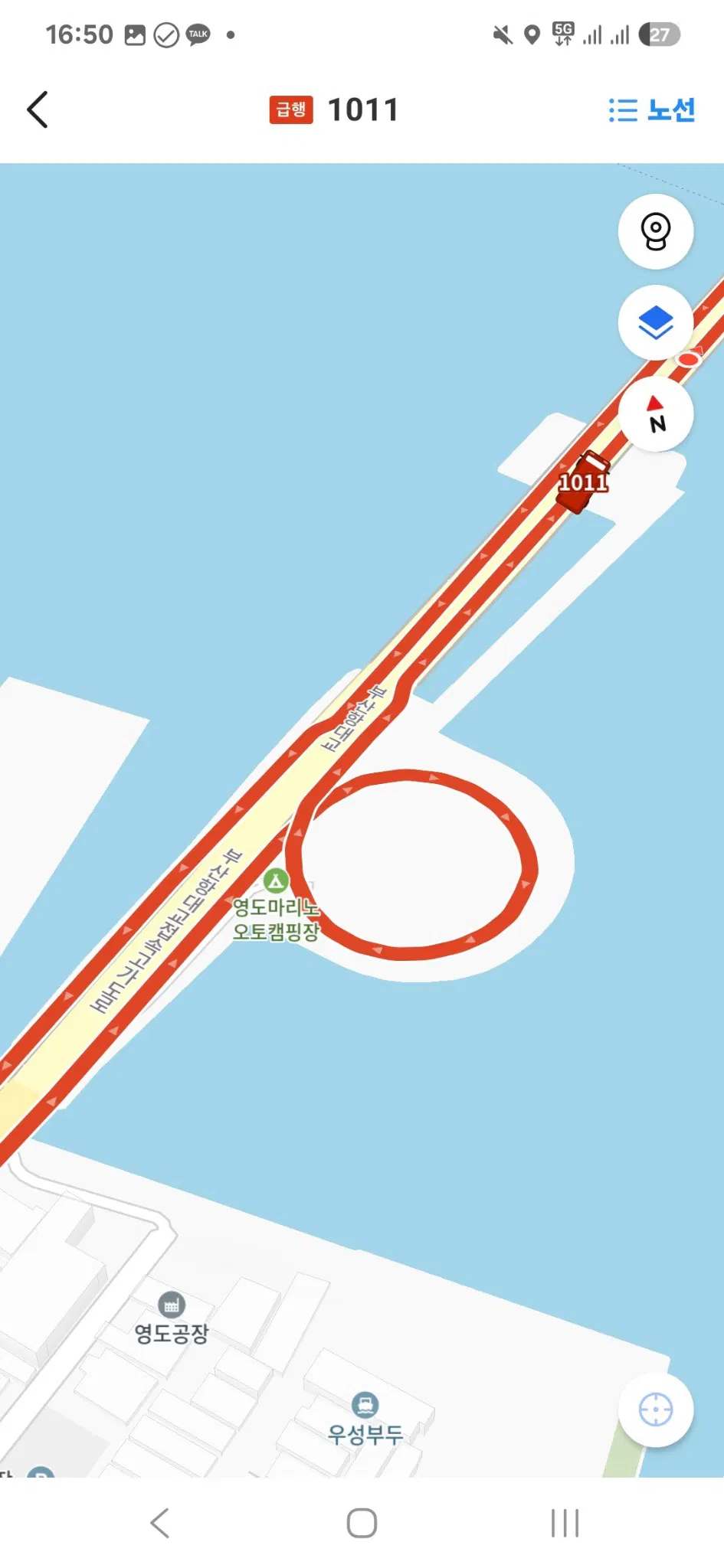Open the map layers button

(x=656, y=322)
